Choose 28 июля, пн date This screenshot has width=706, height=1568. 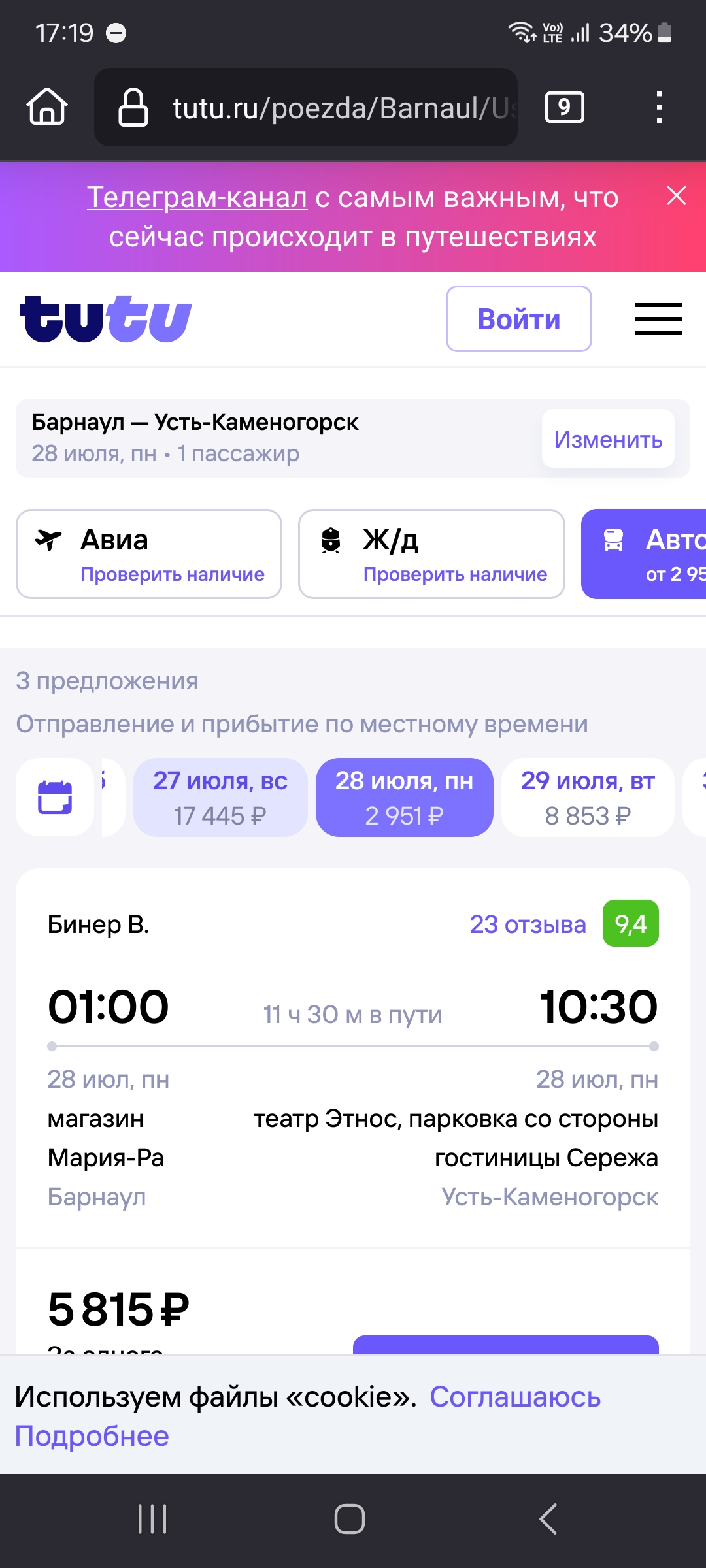coord(404,797)
